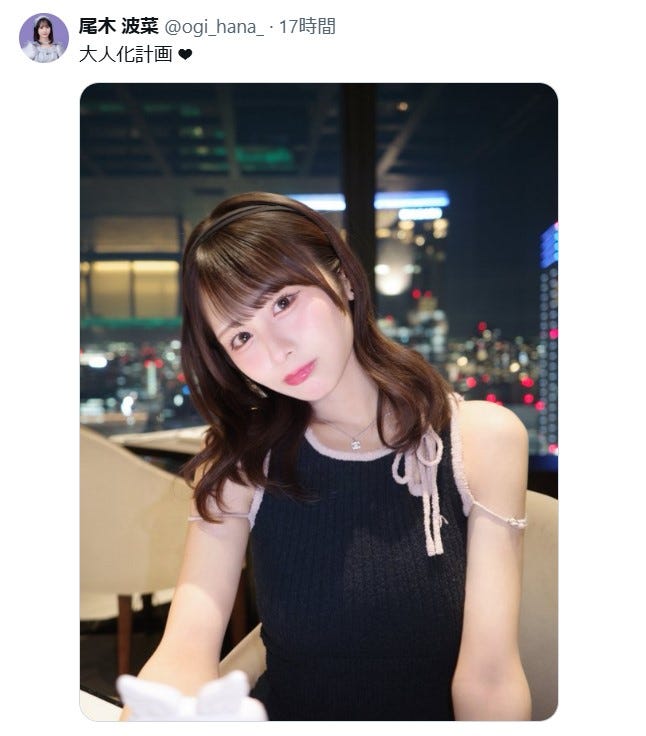Screen dimensions: 646x736
Task: Open the profile avatar of the poster
Action: click(43, 38)
